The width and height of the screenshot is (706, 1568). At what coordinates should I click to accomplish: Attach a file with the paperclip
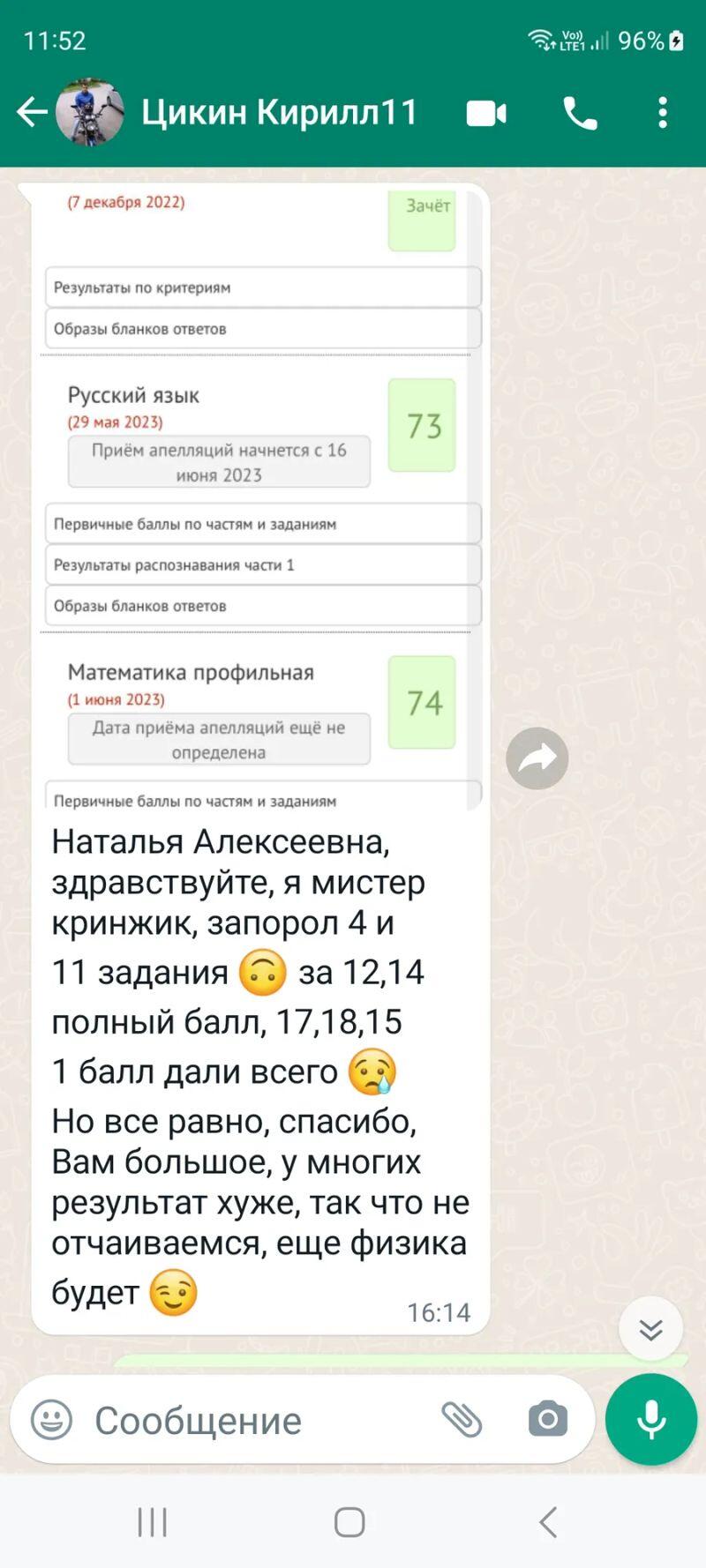pyautogui.click(x=462, y=1419)
